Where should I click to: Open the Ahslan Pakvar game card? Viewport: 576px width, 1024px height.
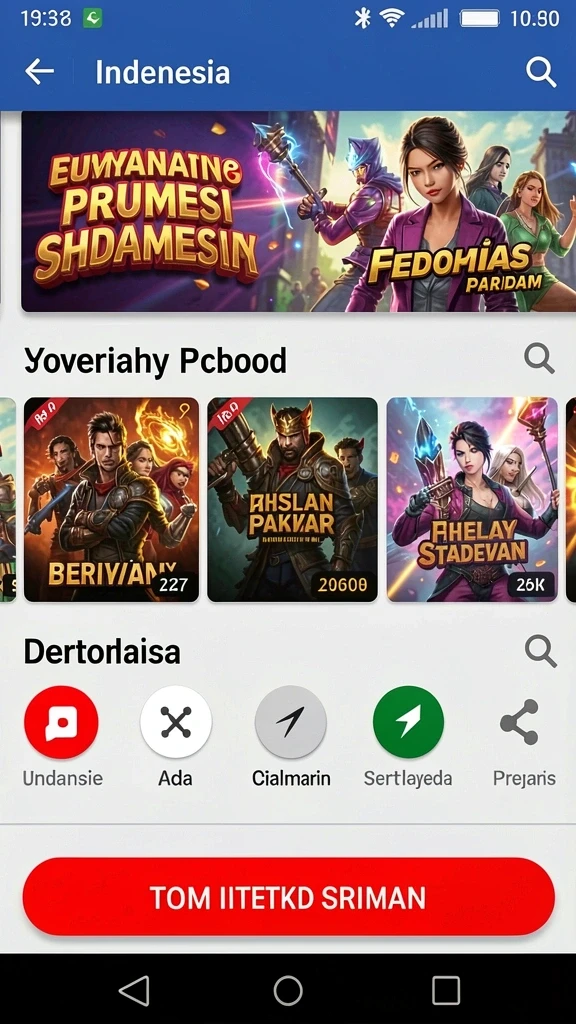293,500
